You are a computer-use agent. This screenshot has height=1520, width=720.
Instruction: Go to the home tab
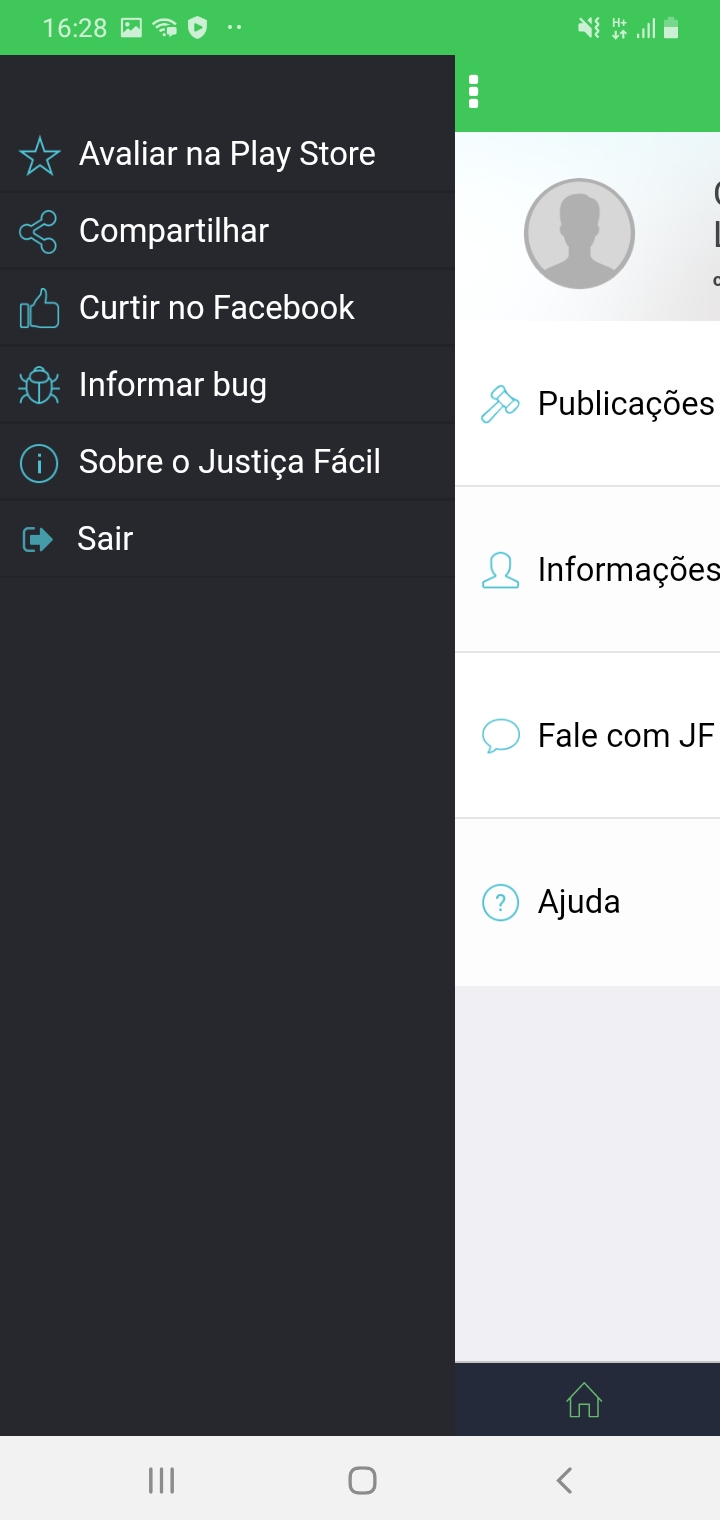tap(584, 1400)
